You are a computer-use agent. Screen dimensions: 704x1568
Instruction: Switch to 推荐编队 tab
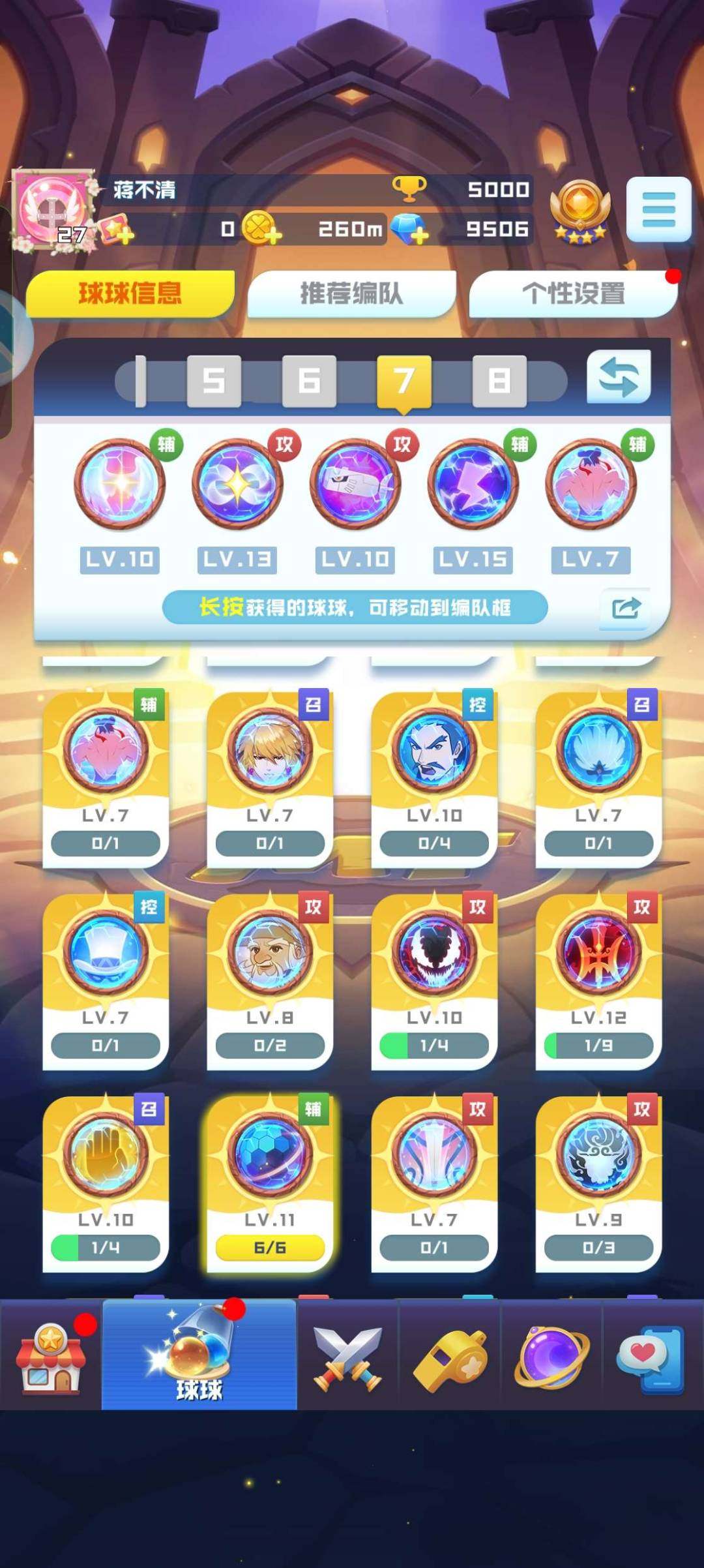(351, 294)
